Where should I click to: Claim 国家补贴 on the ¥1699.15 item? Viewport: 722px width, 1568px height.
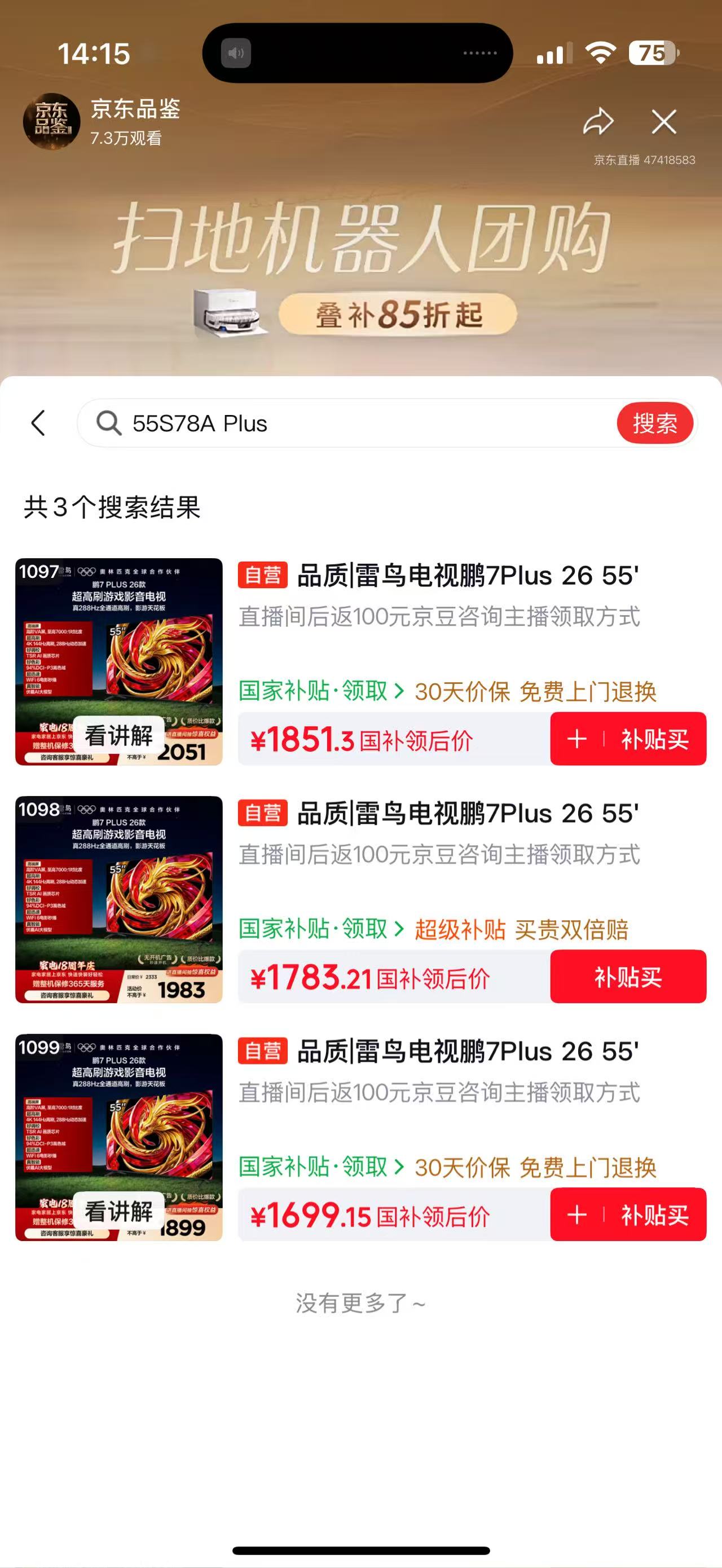[321, 1167]
